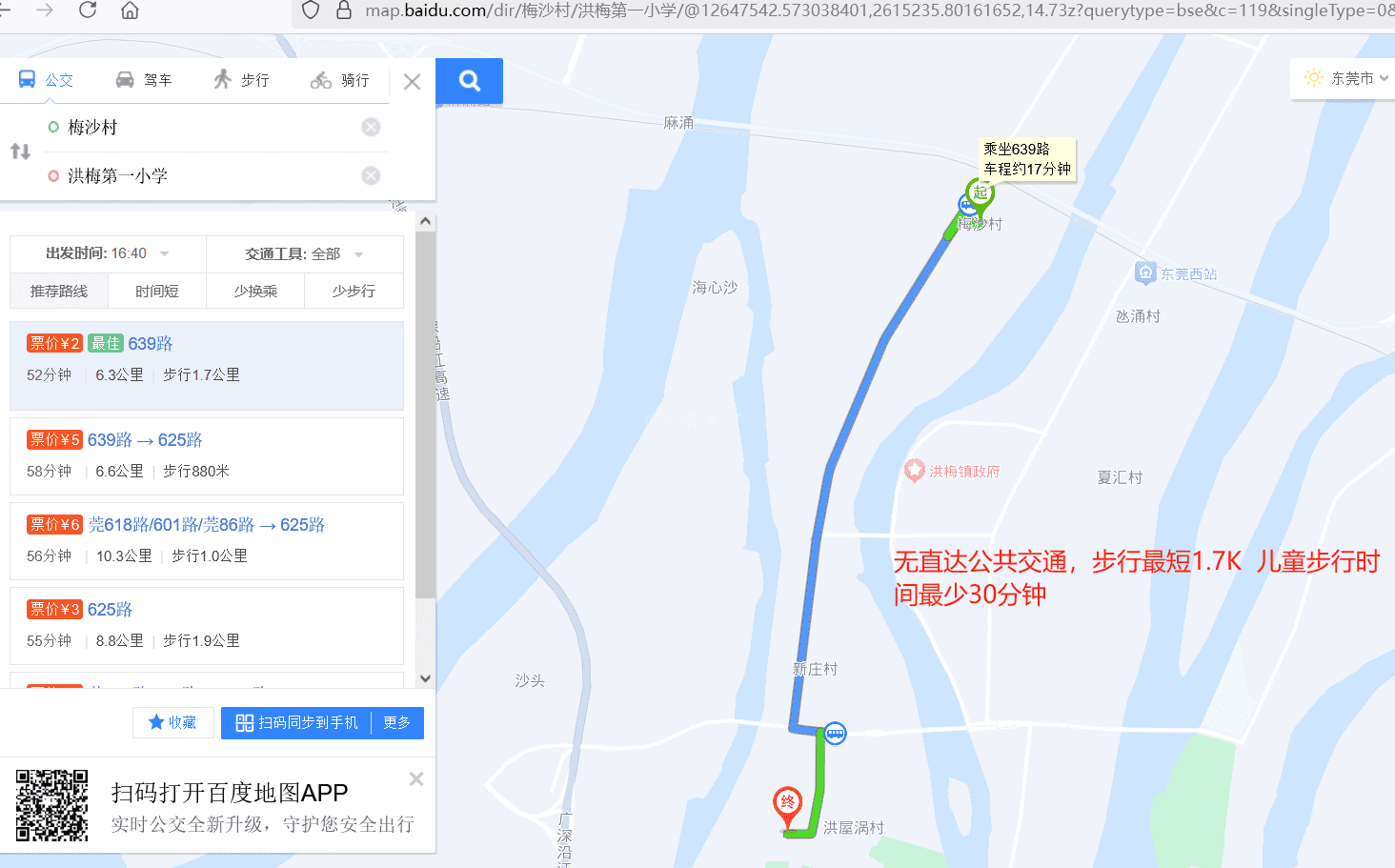Dismiss the 扫码打开百度地图APP banner

pyautogui.click(x=416, y=779)
